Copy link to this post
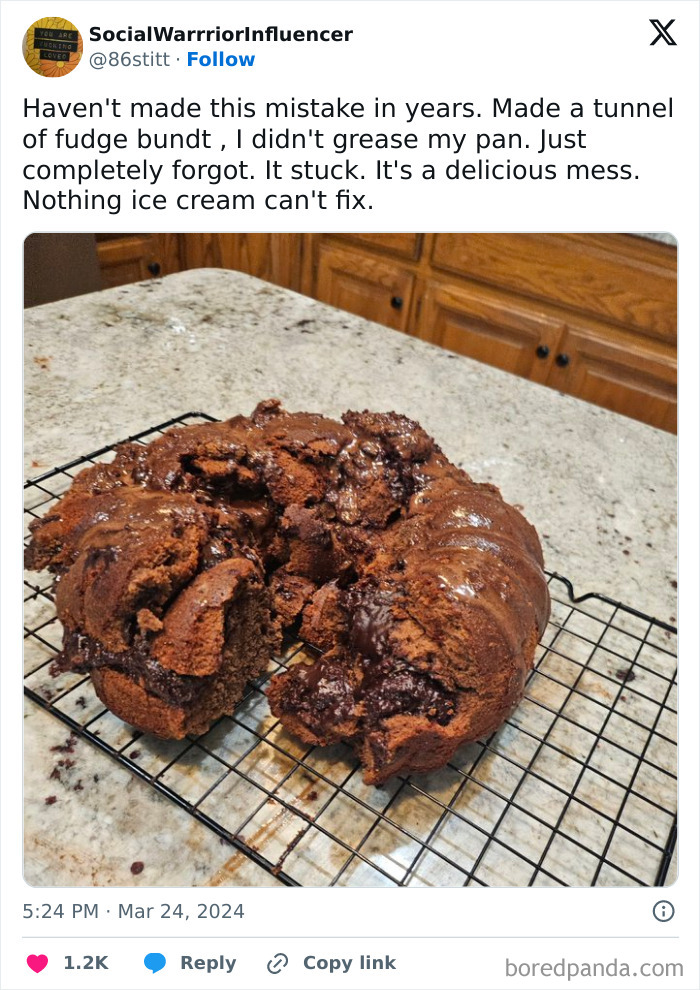The height and width of the screenshot is (990, 700). point(332,963)
